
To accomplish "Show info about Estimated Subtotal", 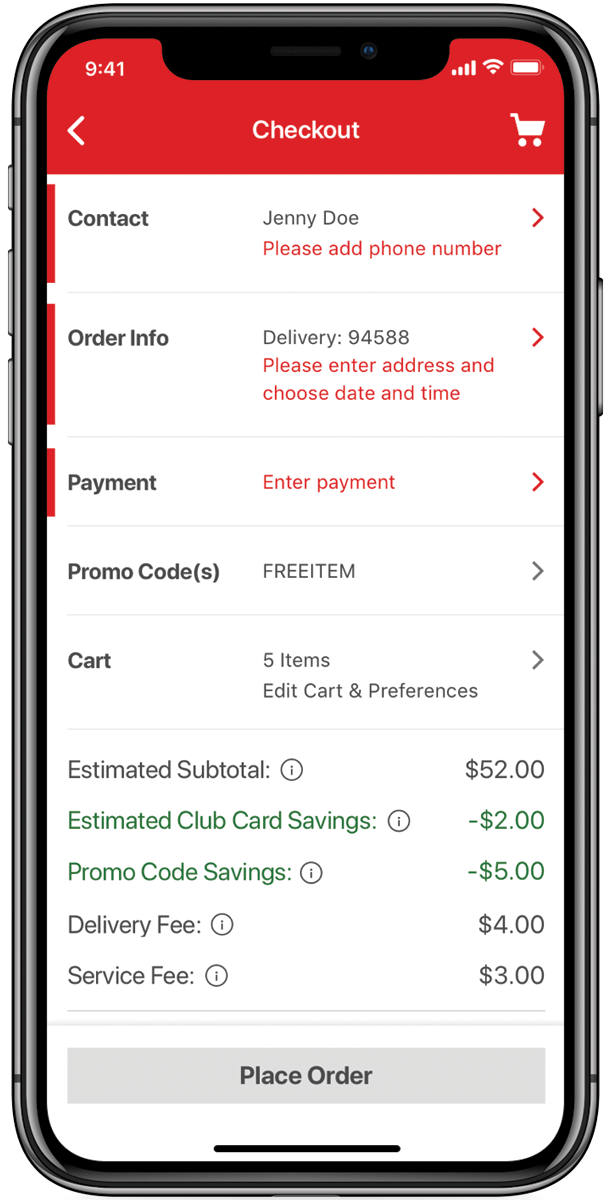I will 292,770.
